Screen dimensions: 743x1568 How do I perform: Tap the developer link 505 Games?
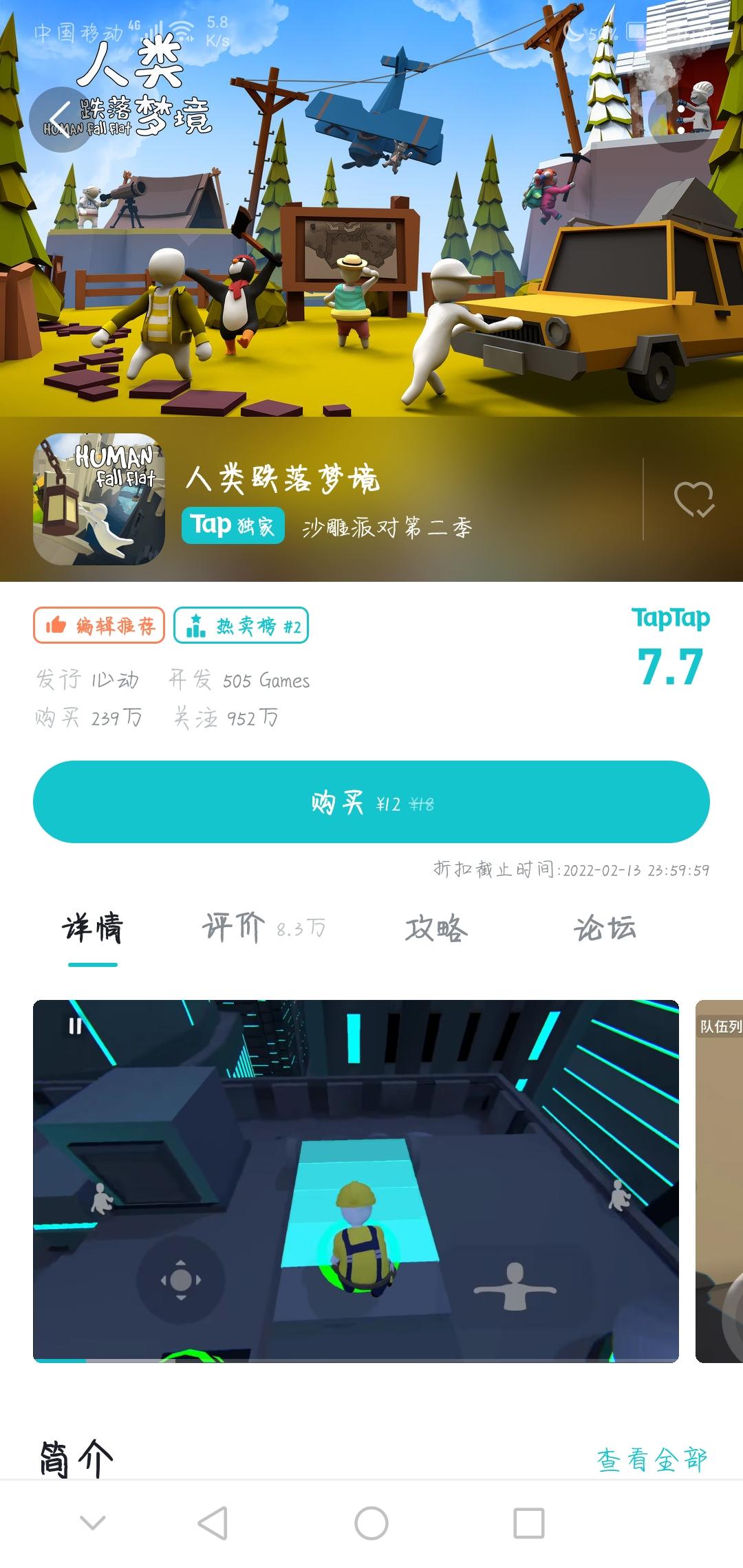(266, 679)
